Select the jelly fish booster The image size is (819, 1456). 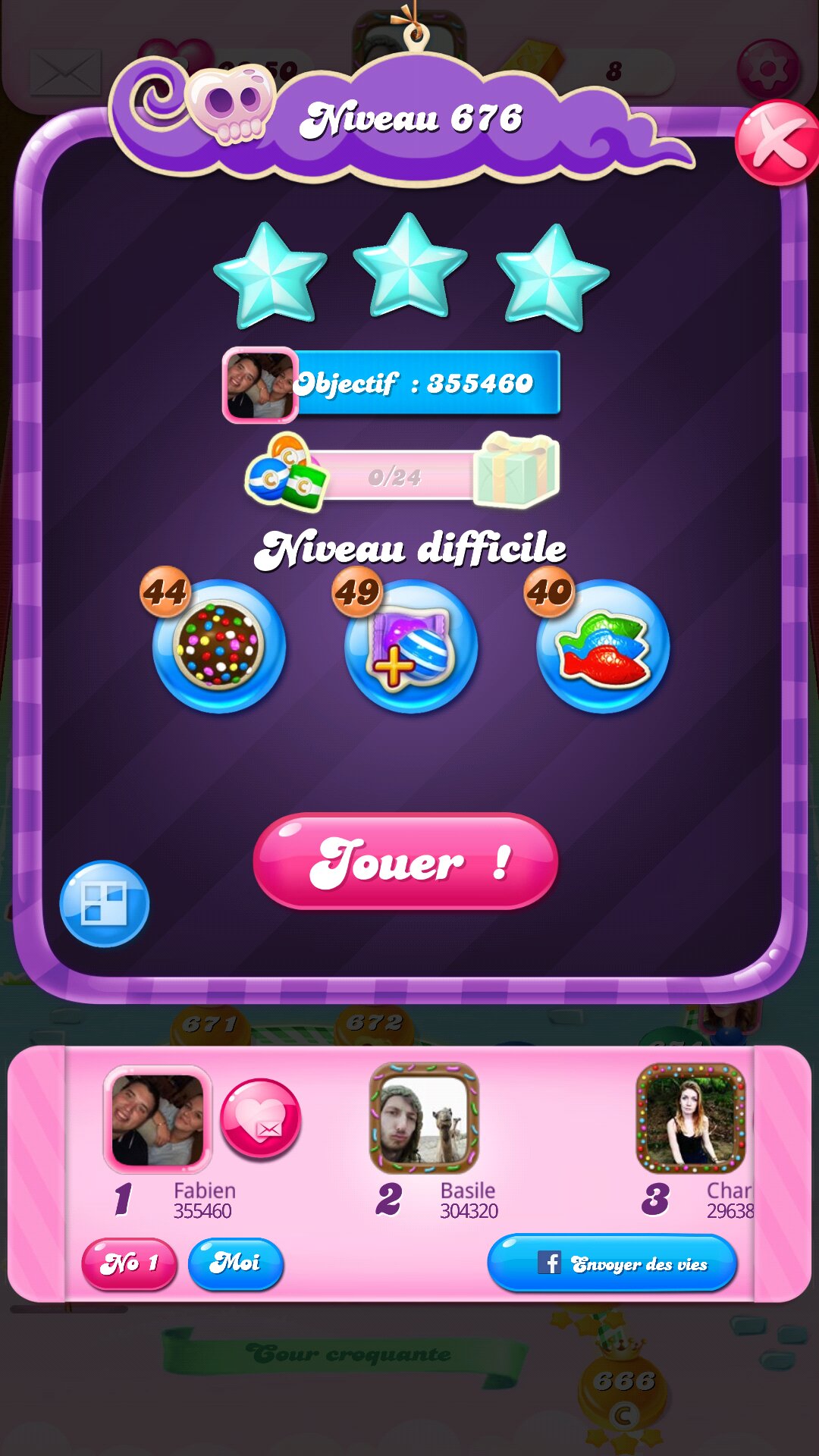pos(603,646)
